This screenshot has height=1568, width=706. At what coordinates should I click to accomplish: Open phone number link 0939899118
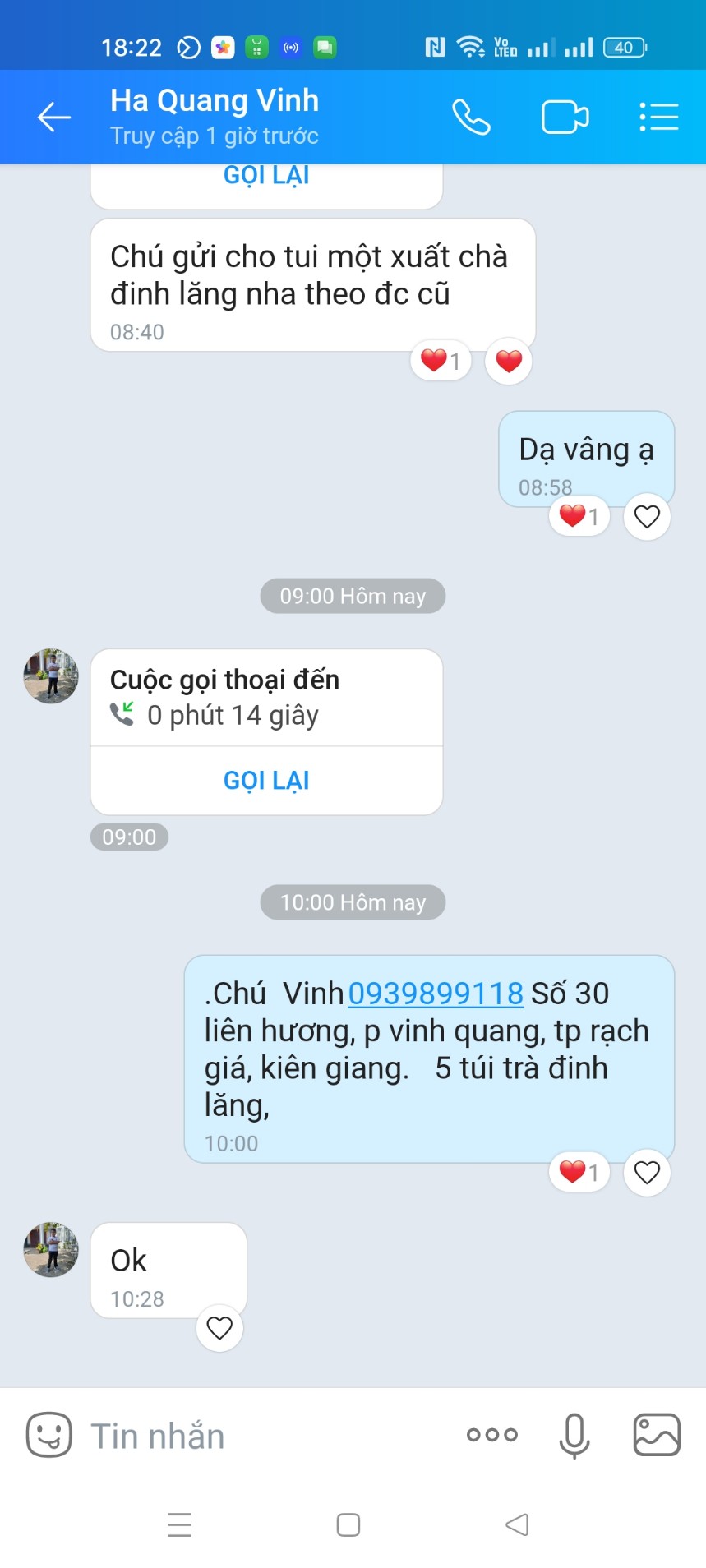point(436,994)
